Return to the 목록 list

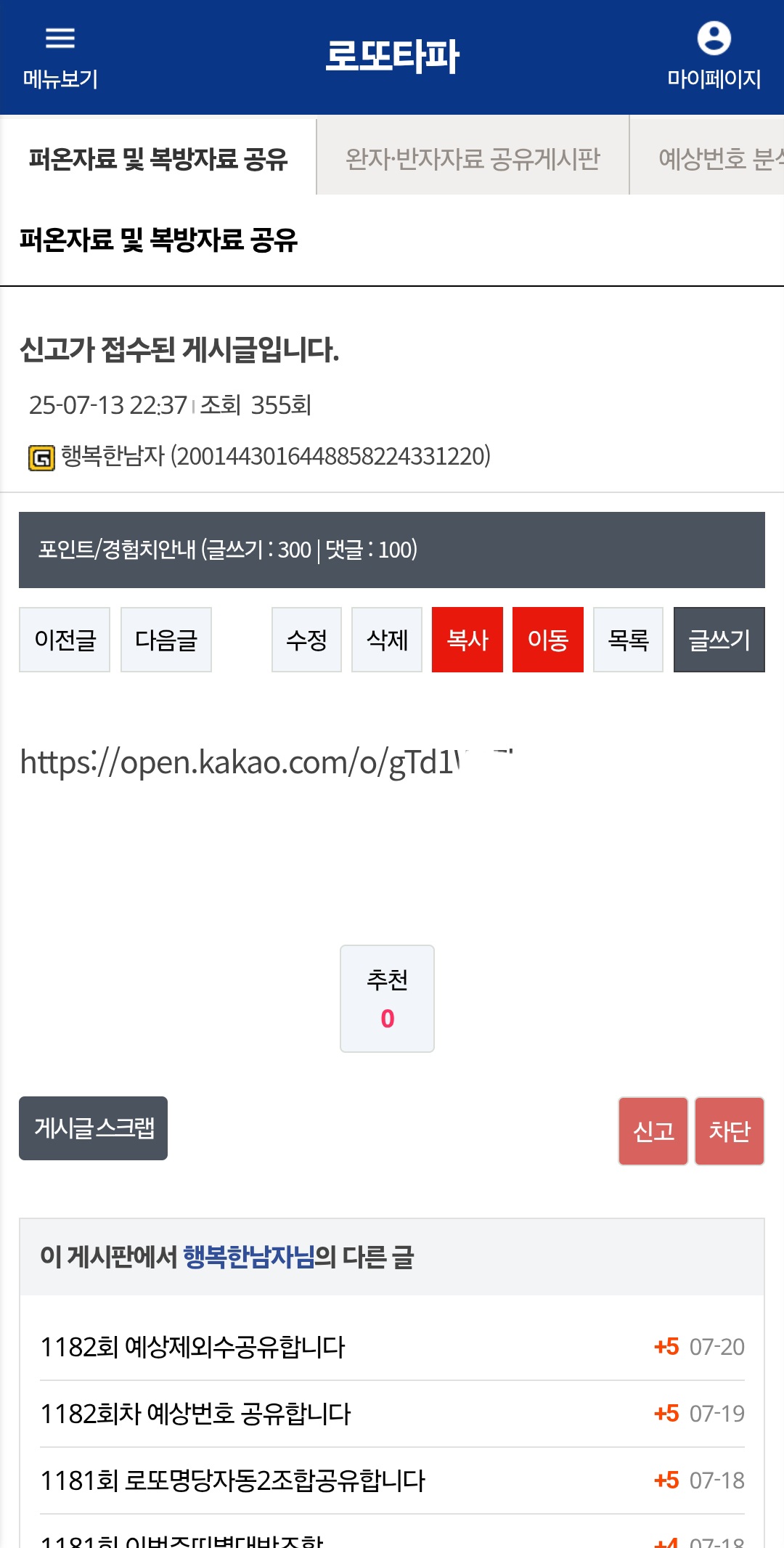pyautogui.click(x=628, y=640)
